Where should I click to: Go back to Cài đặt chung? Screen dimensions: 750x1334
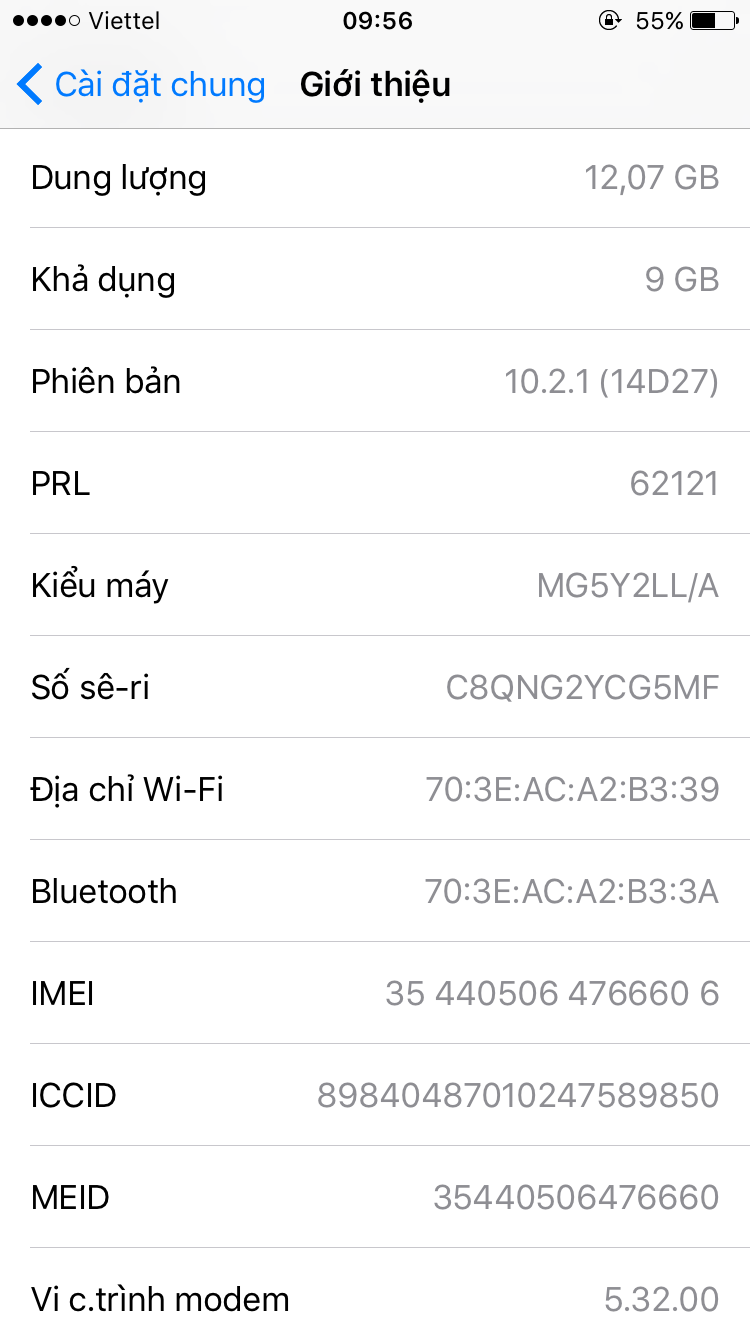click(x=141, y=85)
